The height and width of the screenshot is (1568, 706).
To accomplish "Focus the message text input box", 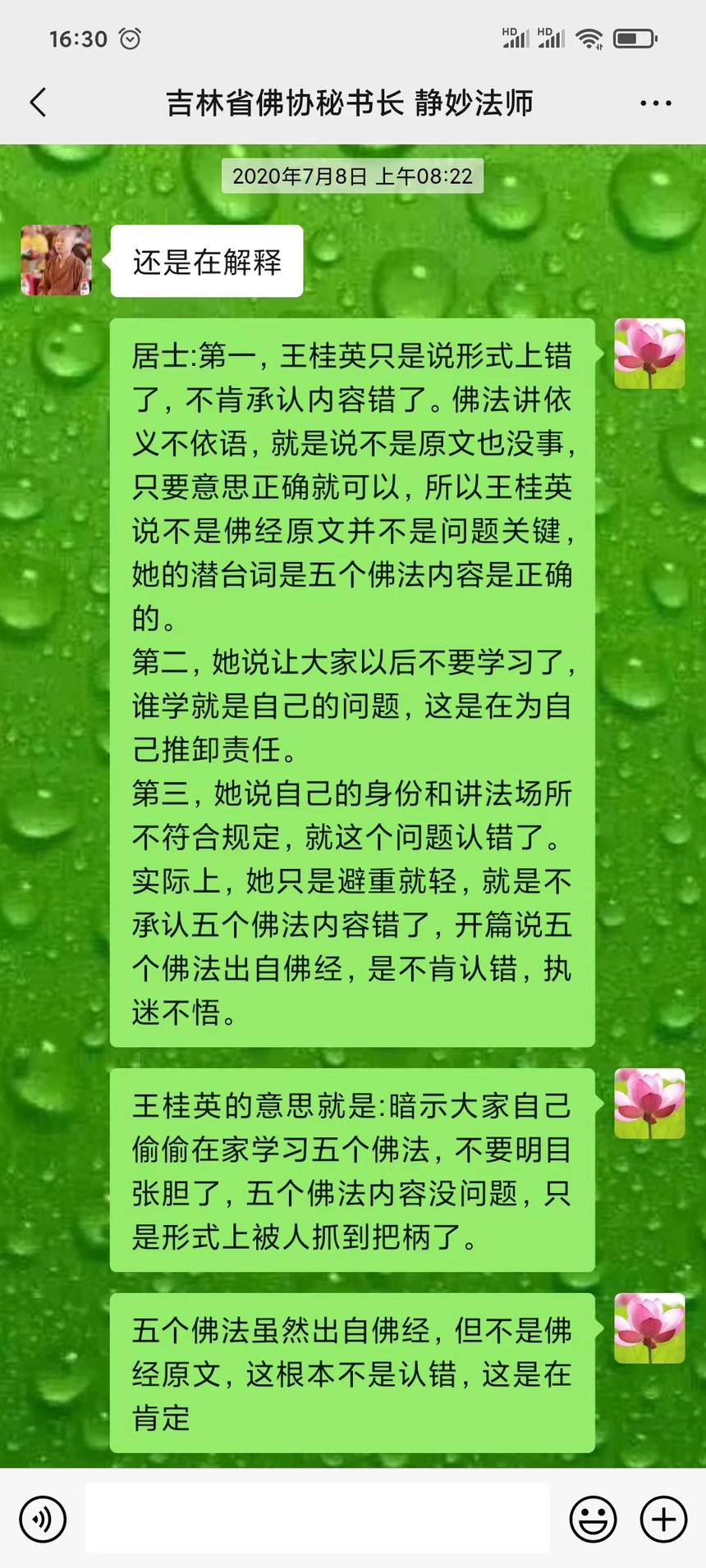I will (318, 1518).
